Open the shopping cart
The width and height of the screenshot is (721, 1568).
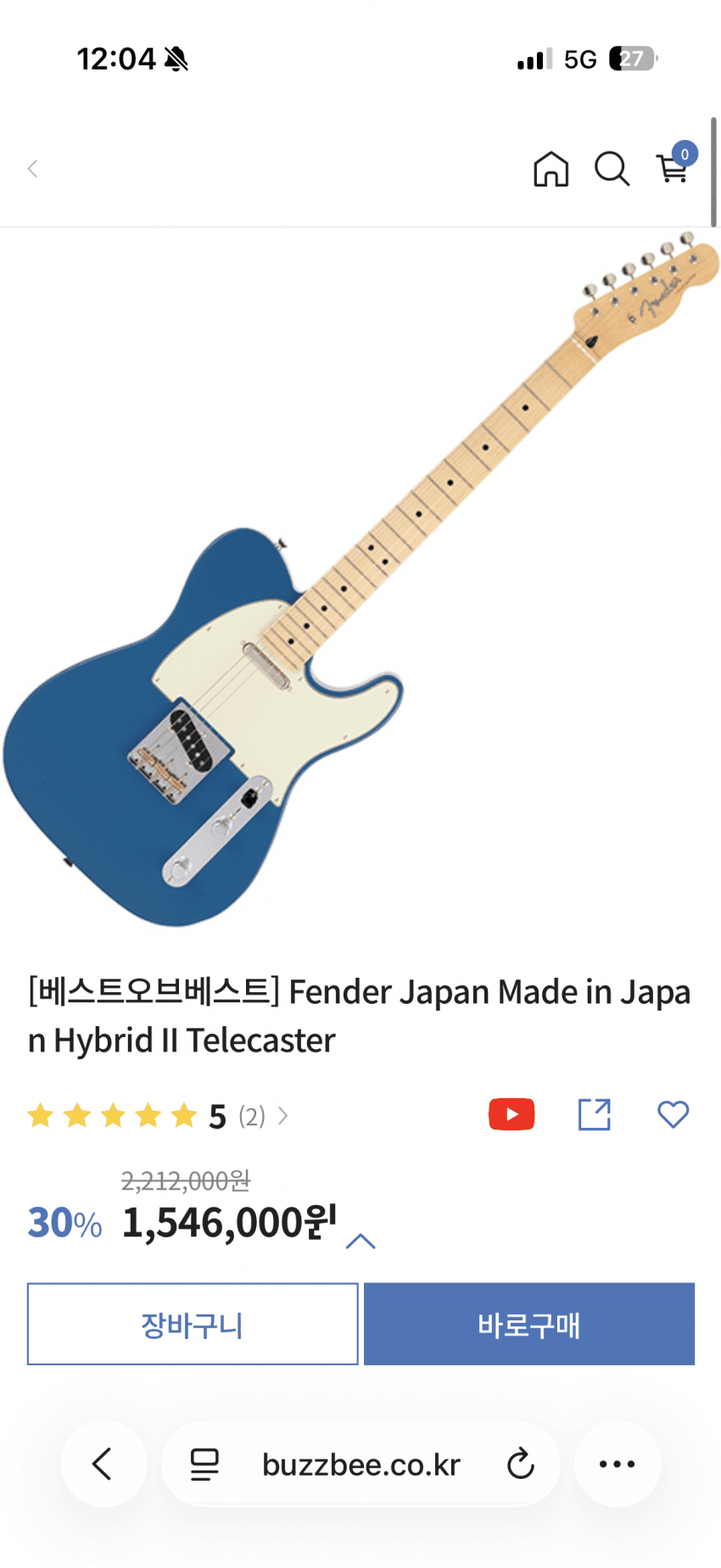click(673, 167)
